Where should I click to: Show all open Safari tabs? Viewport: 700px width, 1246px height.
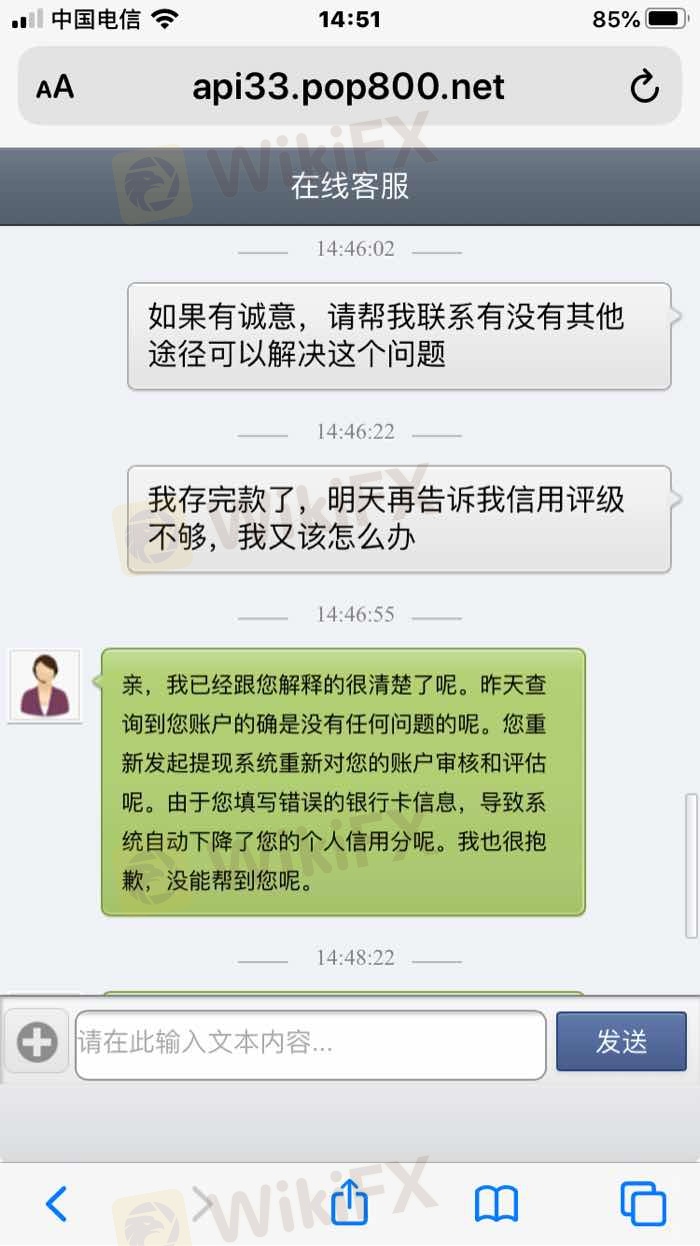pyautogui.click(x=642, y=1203)
